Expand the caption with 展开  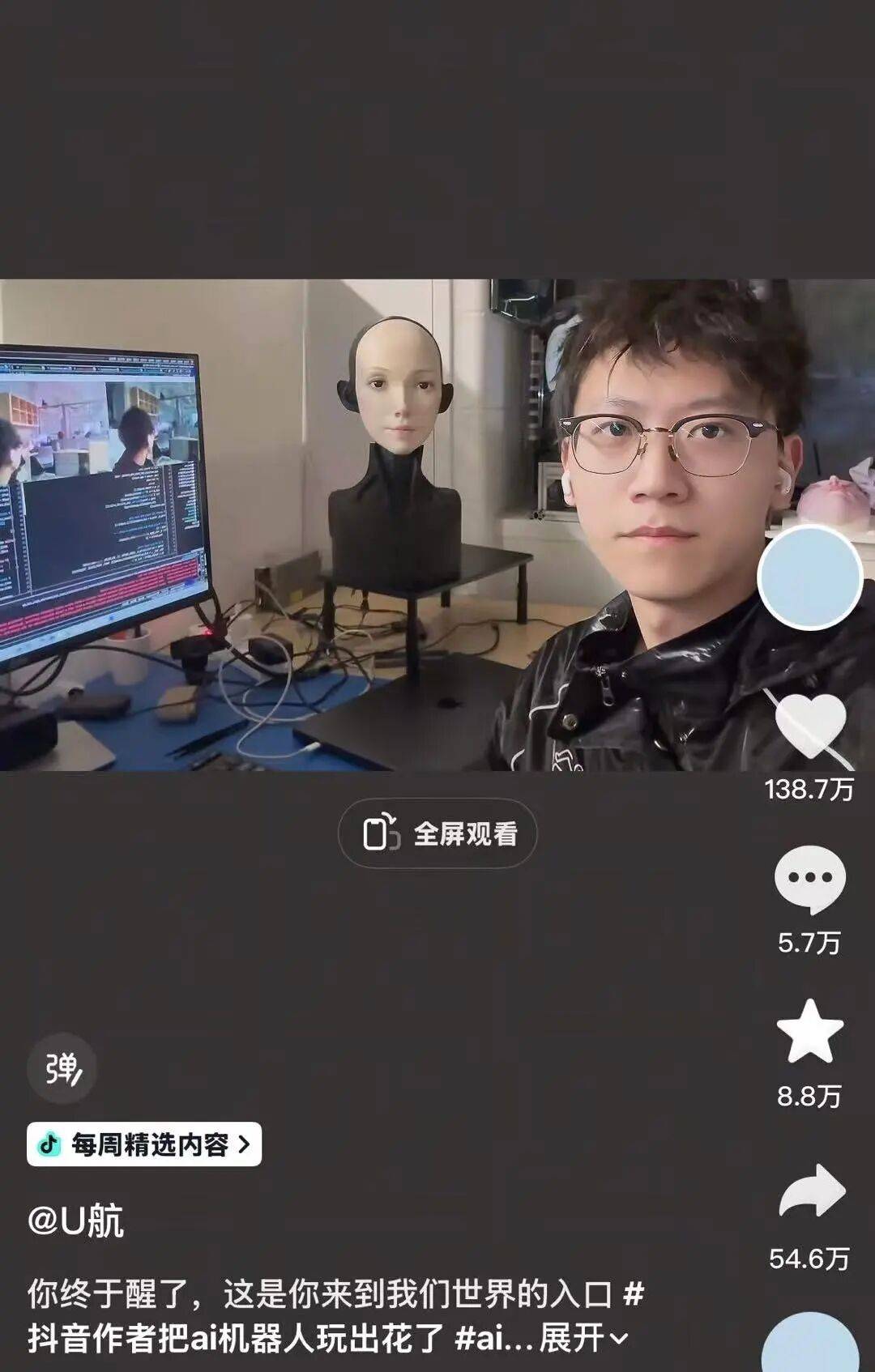pos(583,1337)
